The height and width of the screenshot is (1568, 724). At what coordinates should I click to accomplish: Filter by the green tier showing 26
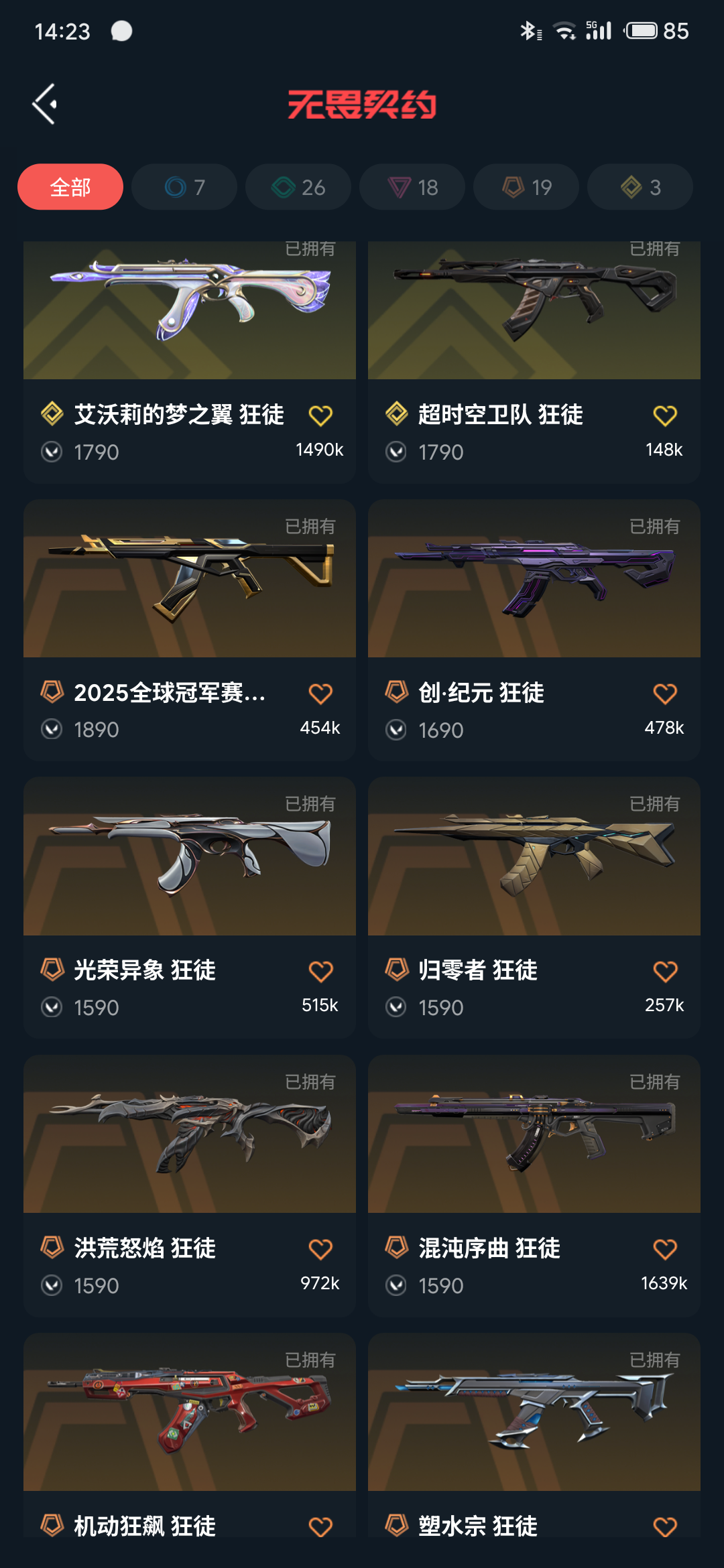tap(298, 187)
